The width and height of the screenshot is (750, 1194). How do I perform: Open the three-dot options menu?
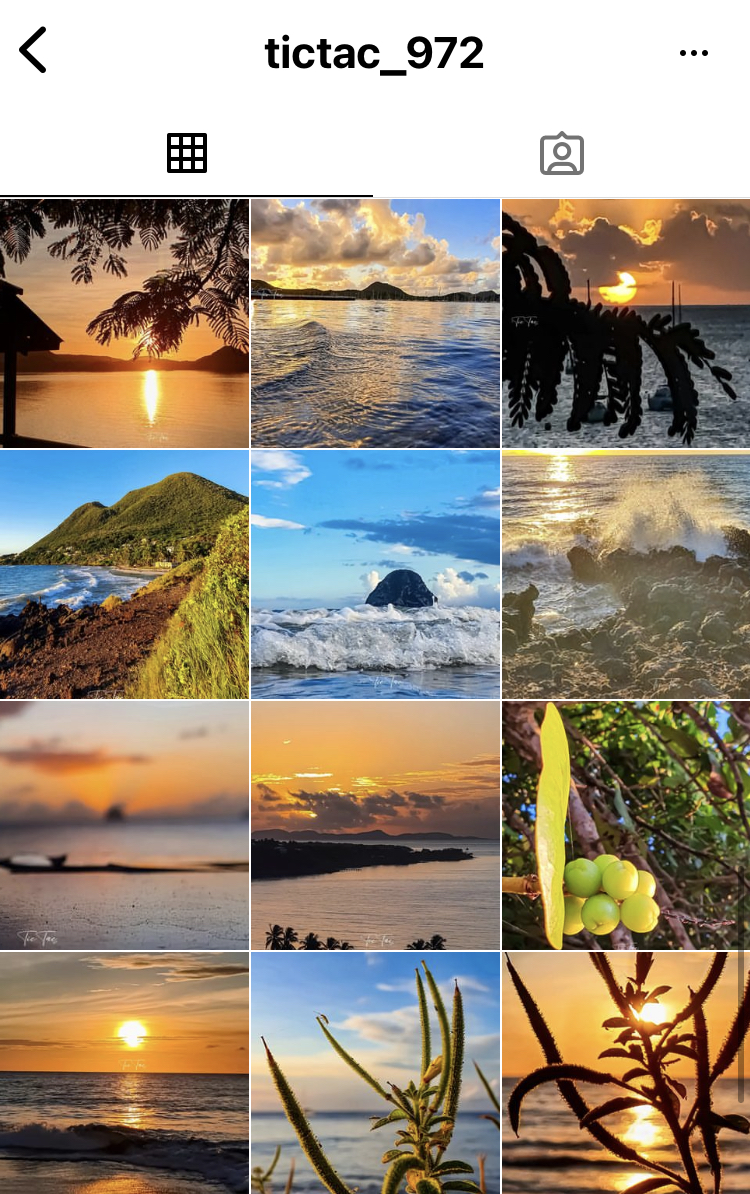[693, 53]
